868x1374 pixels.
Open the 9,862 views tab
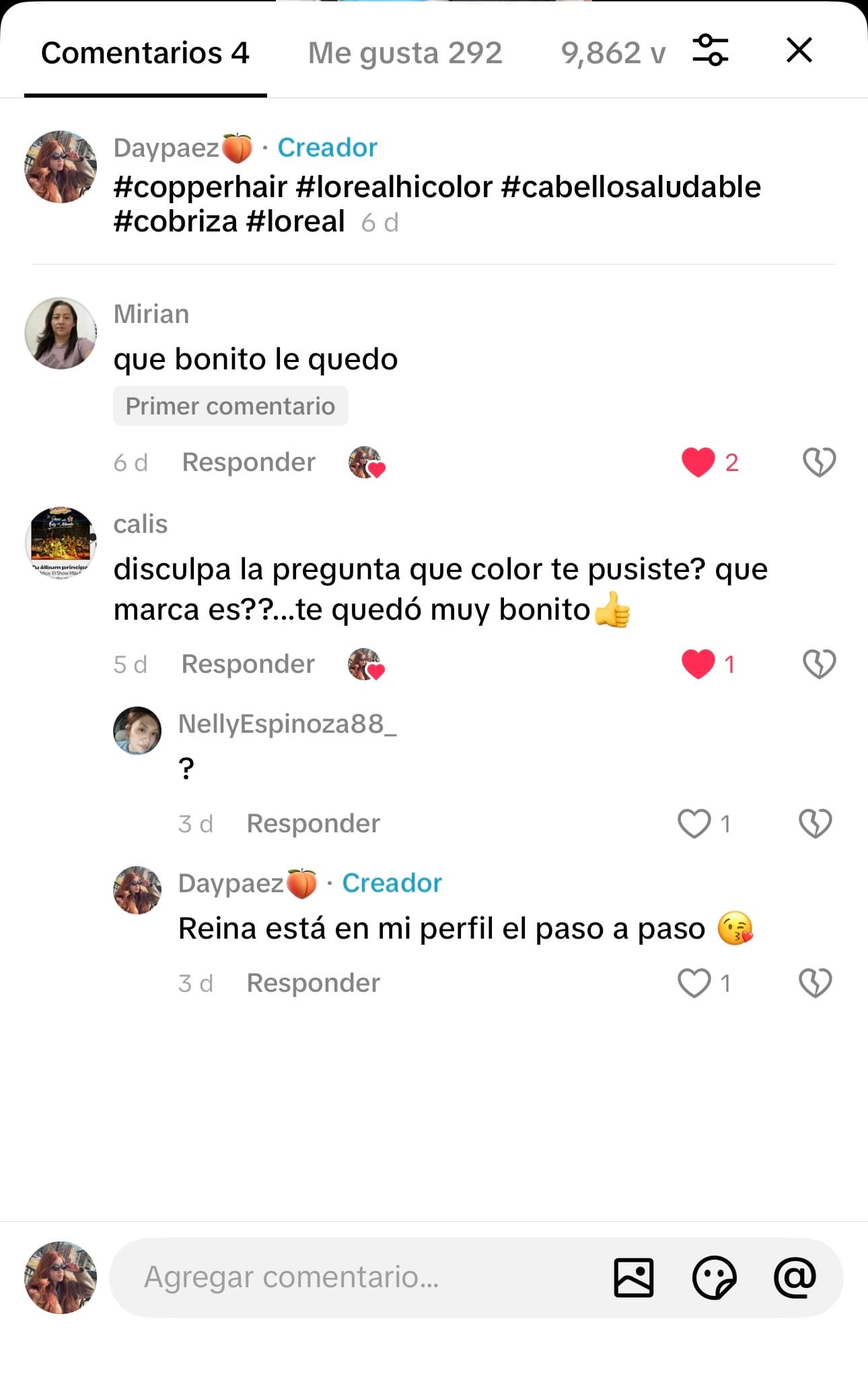pyautogui.click(x=614, y=53)
